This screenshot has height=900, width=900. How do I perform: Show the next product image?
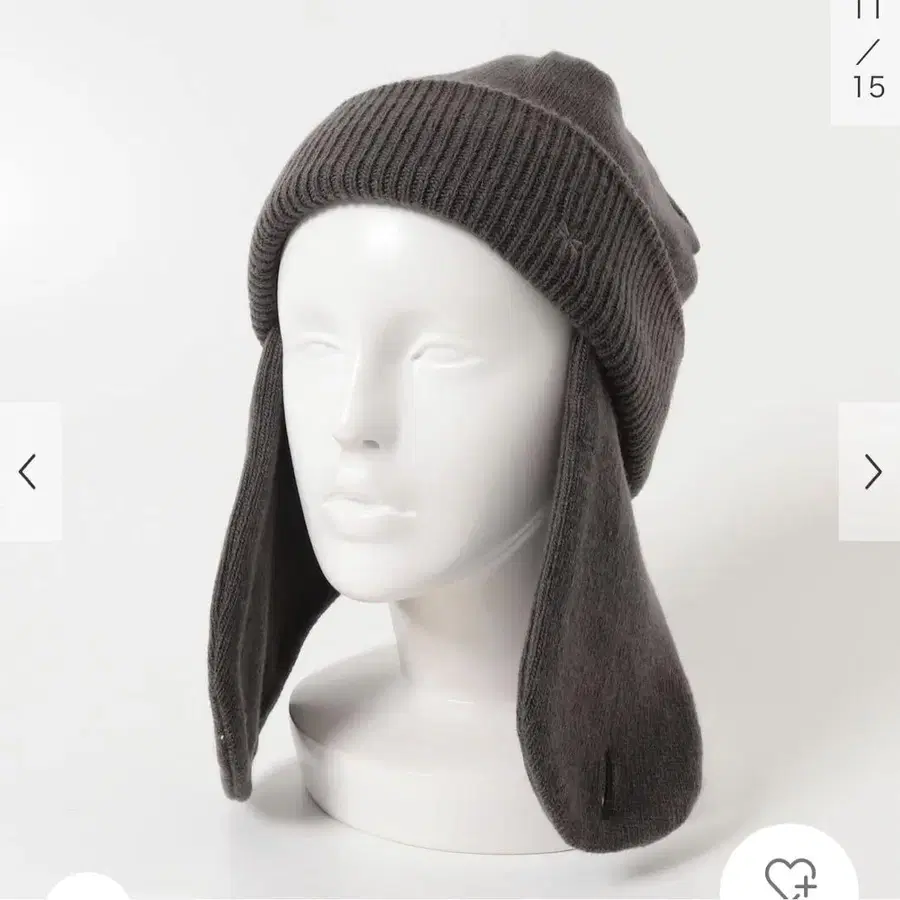click(x=871, y=471)
